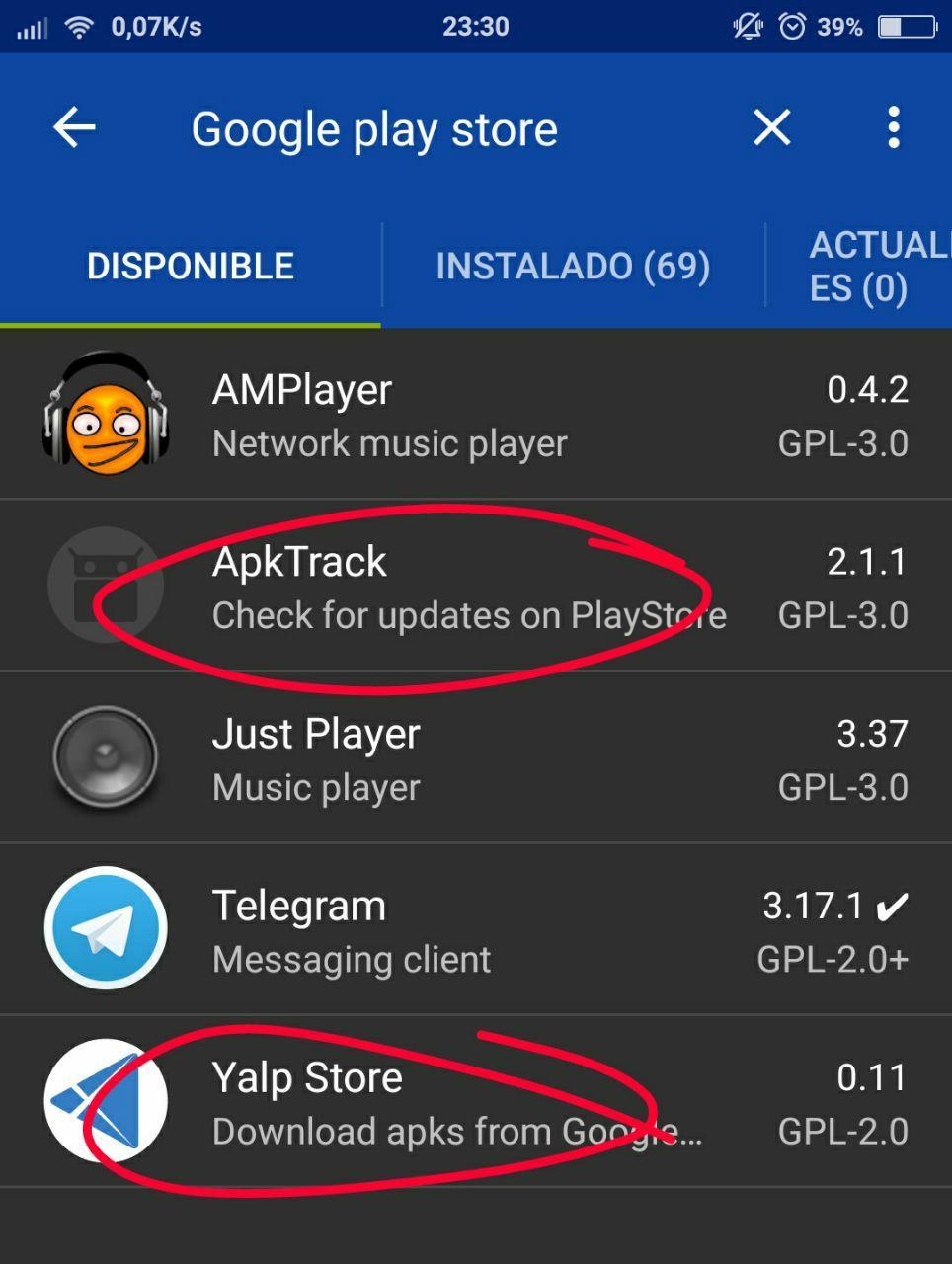Open the ApkTrack app details

point(476,587)
